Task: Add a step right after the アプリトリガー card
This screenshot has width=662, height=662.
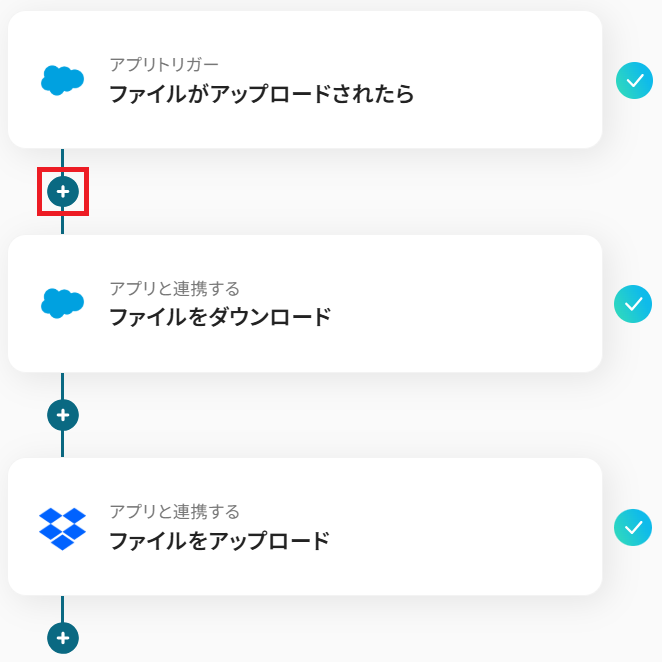Action: [x=63, y=191]
